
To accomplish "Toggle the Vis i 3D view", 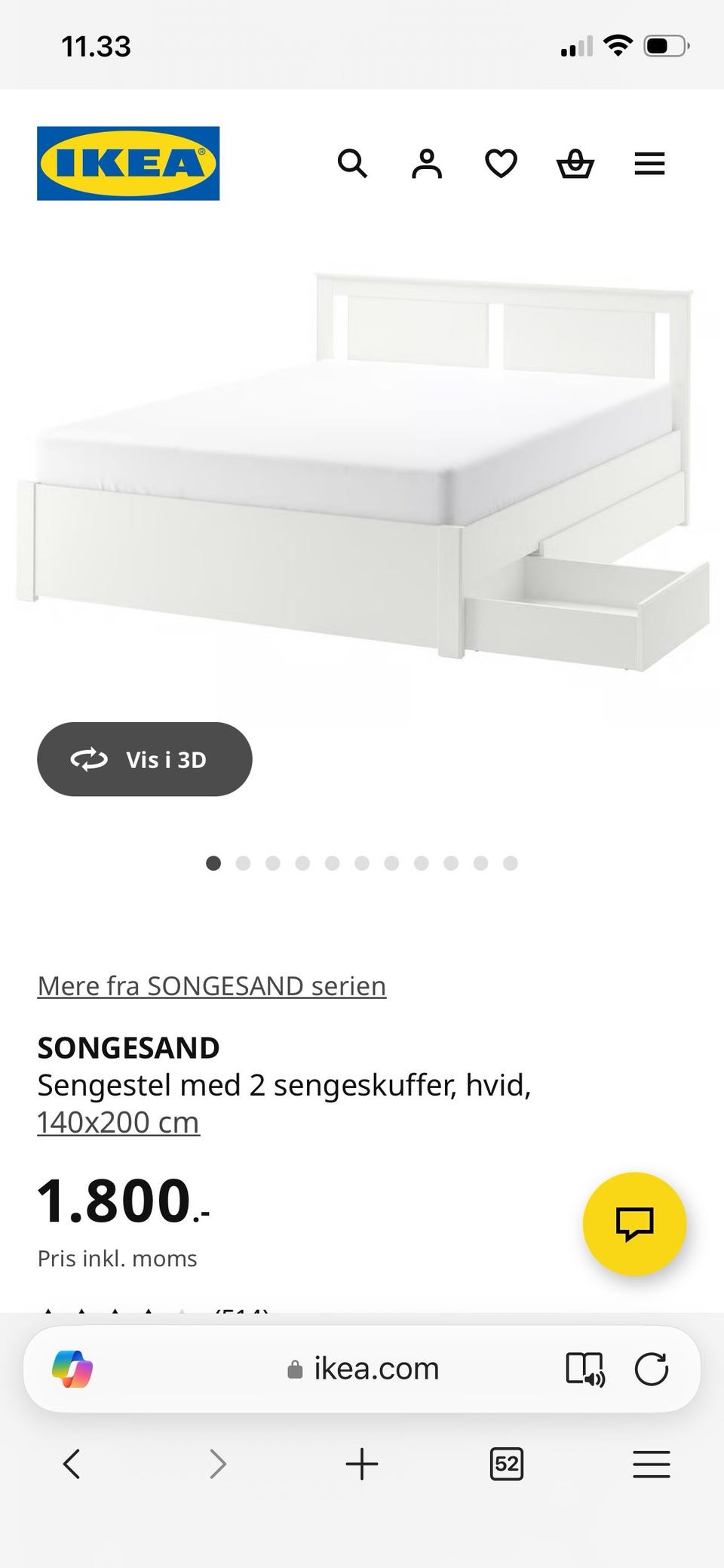I will tap(145, 759).
